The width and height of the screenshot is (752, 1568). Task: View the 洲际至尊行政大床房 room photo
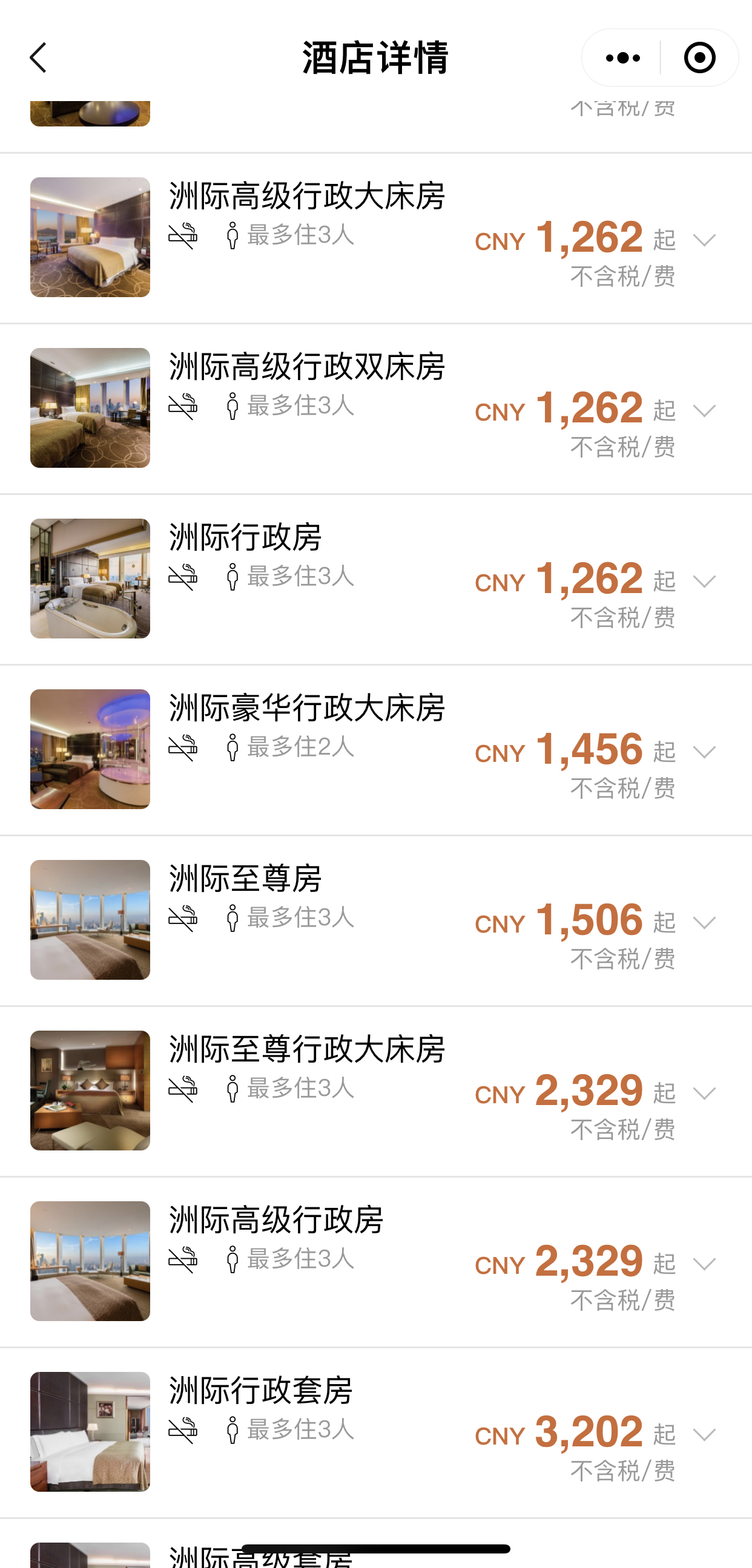pos(90,1090)
